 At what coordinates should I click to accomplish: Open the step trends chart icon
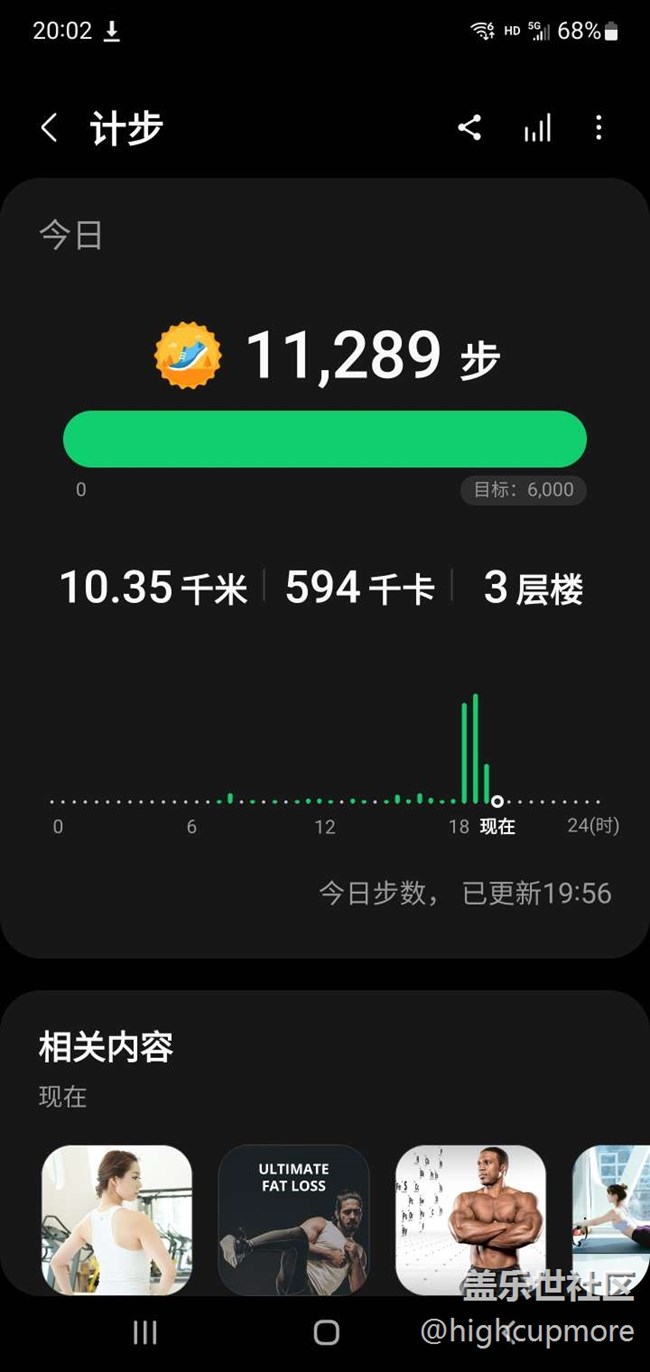pyautogui.click(x=537, y=128)
